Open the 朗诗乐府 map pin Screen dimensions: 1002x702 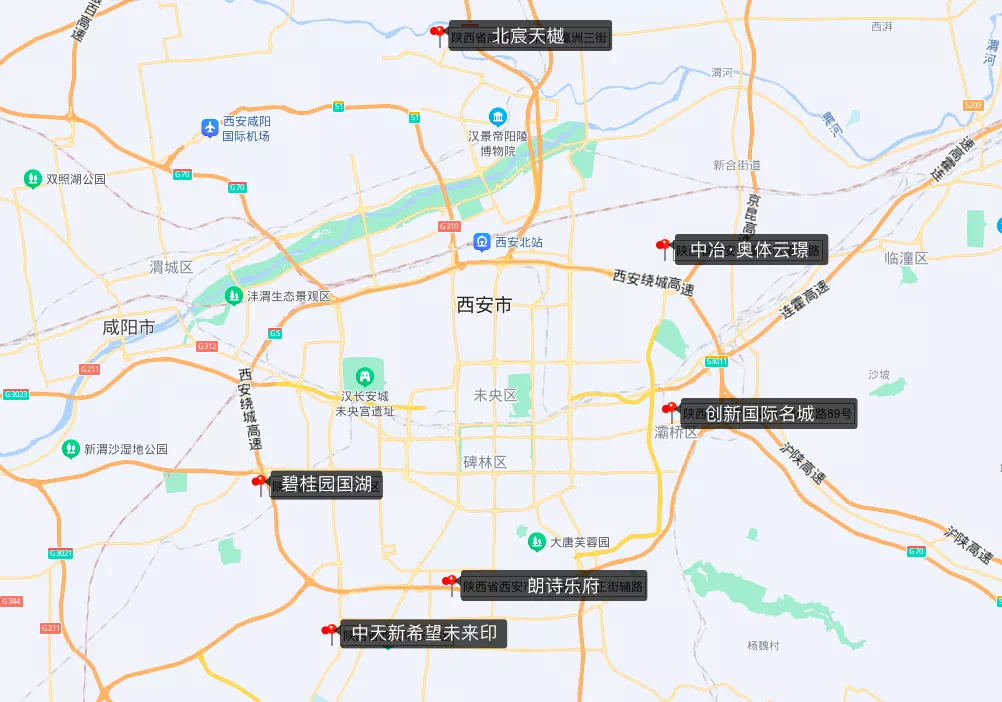(x=449, y=583)
